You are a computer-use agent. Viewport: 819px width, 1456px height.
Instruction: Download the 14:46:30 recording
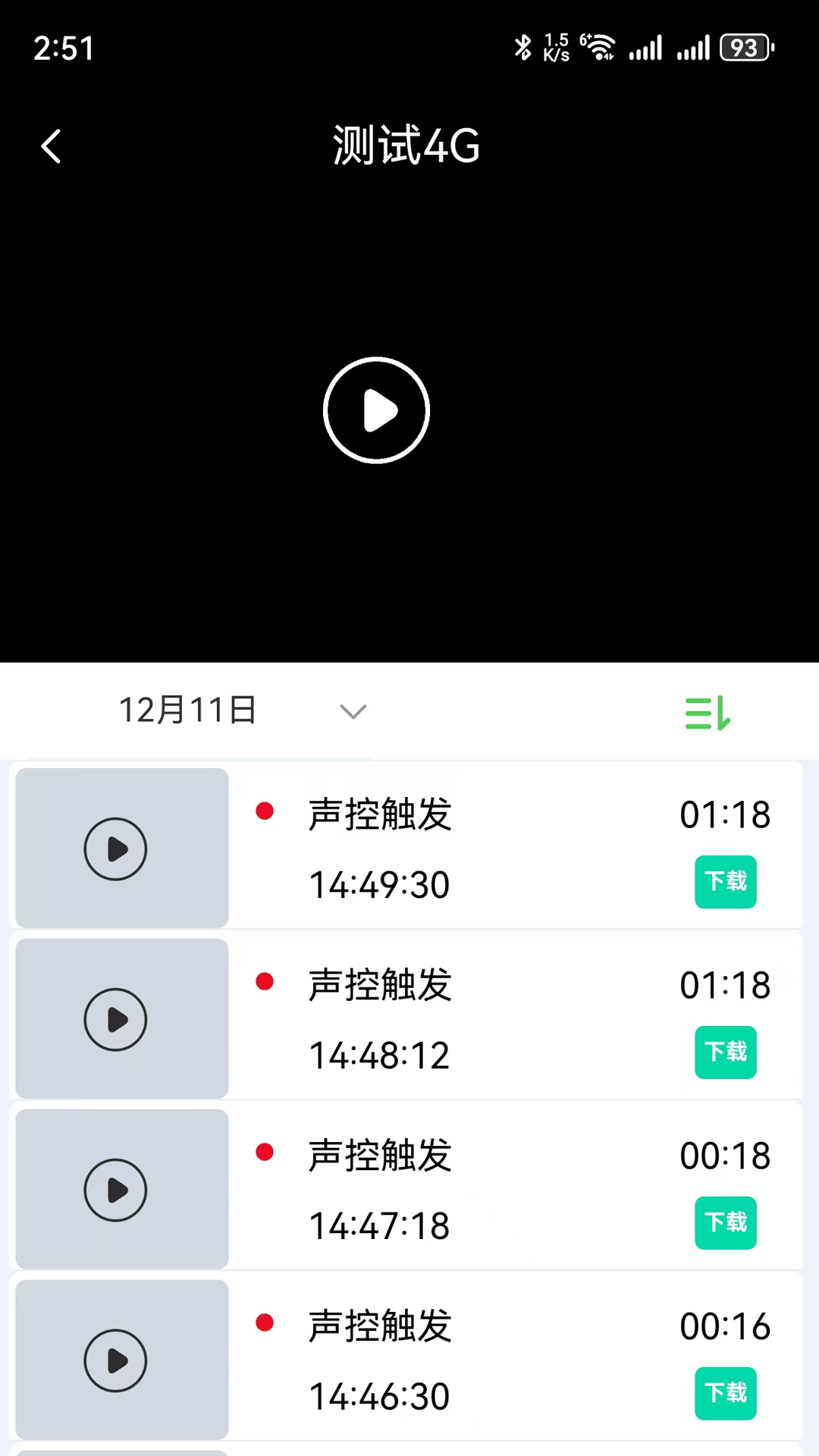726,1394
